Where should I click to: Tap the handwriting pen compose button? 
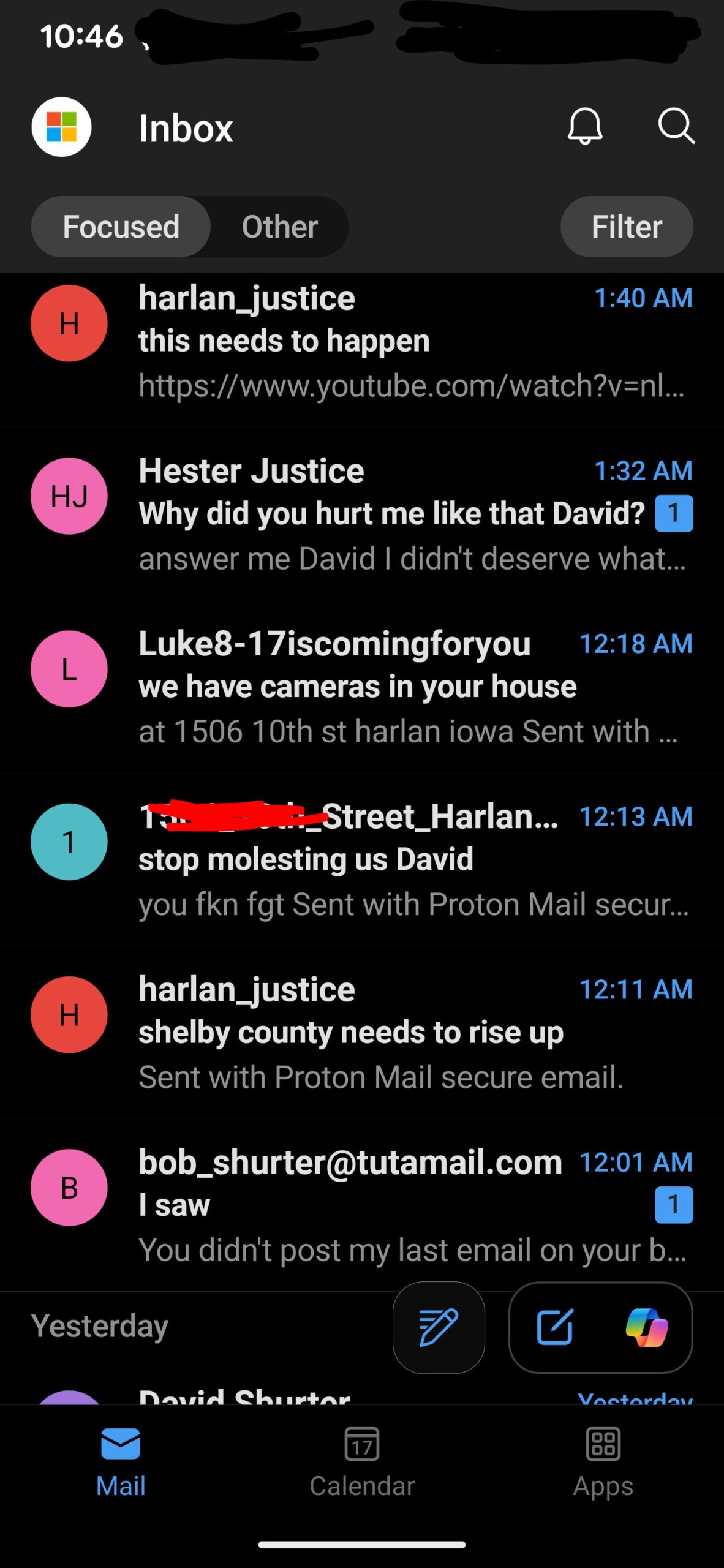point(439,1327)
